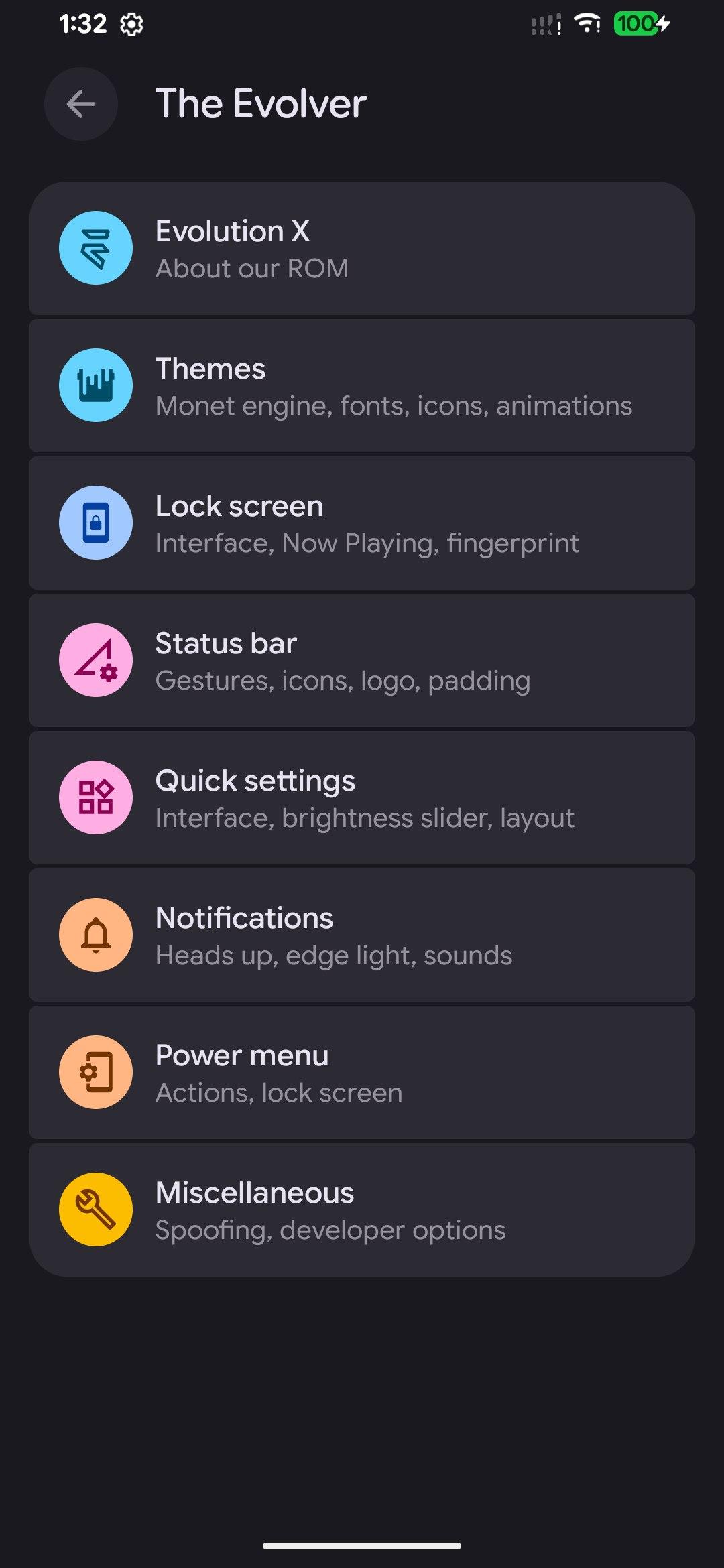Select Lock screen settings
724x1568 pixels.
362,523
